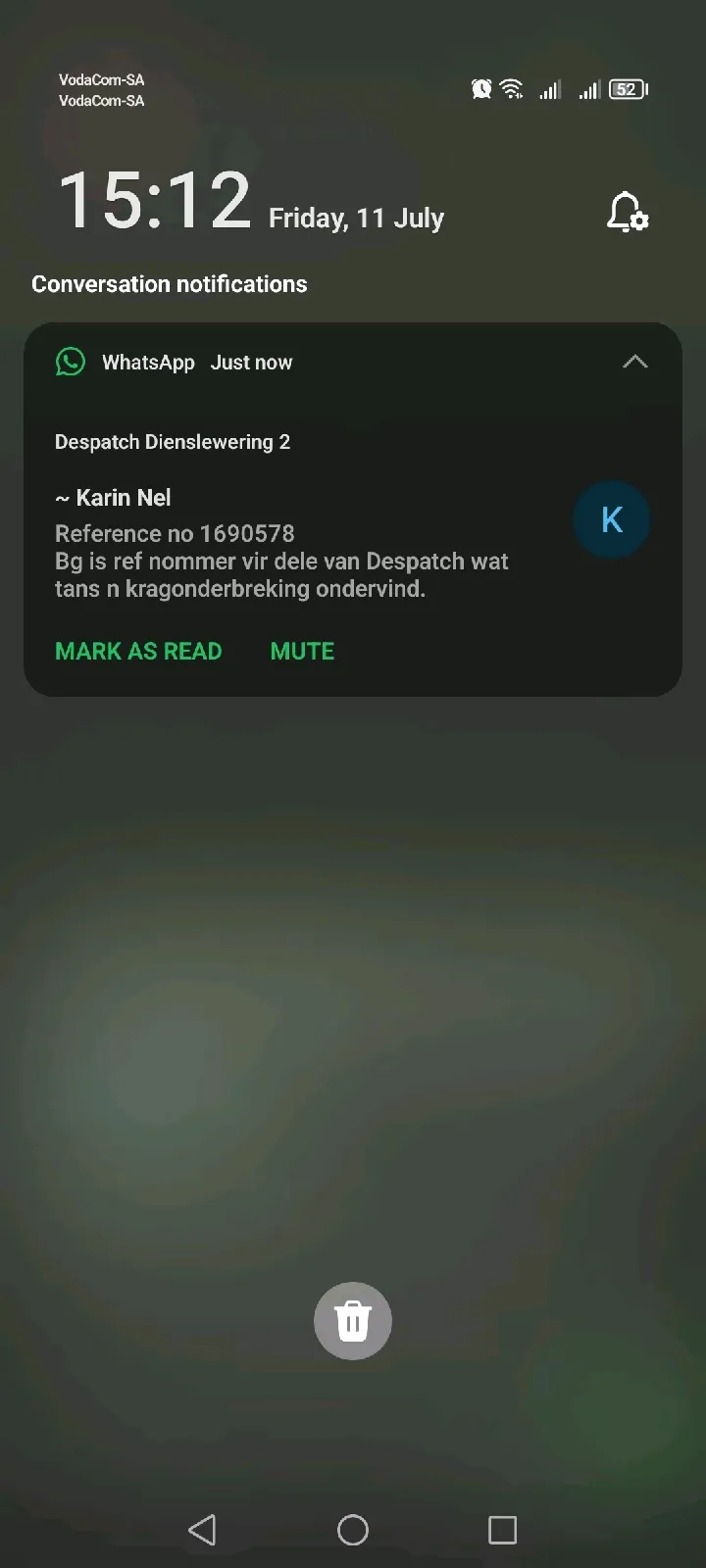Image resolution: width=706 pixels, height=1568 pixels.
Task: Clear all notifications with the trash button
Action: [353, 1321]
